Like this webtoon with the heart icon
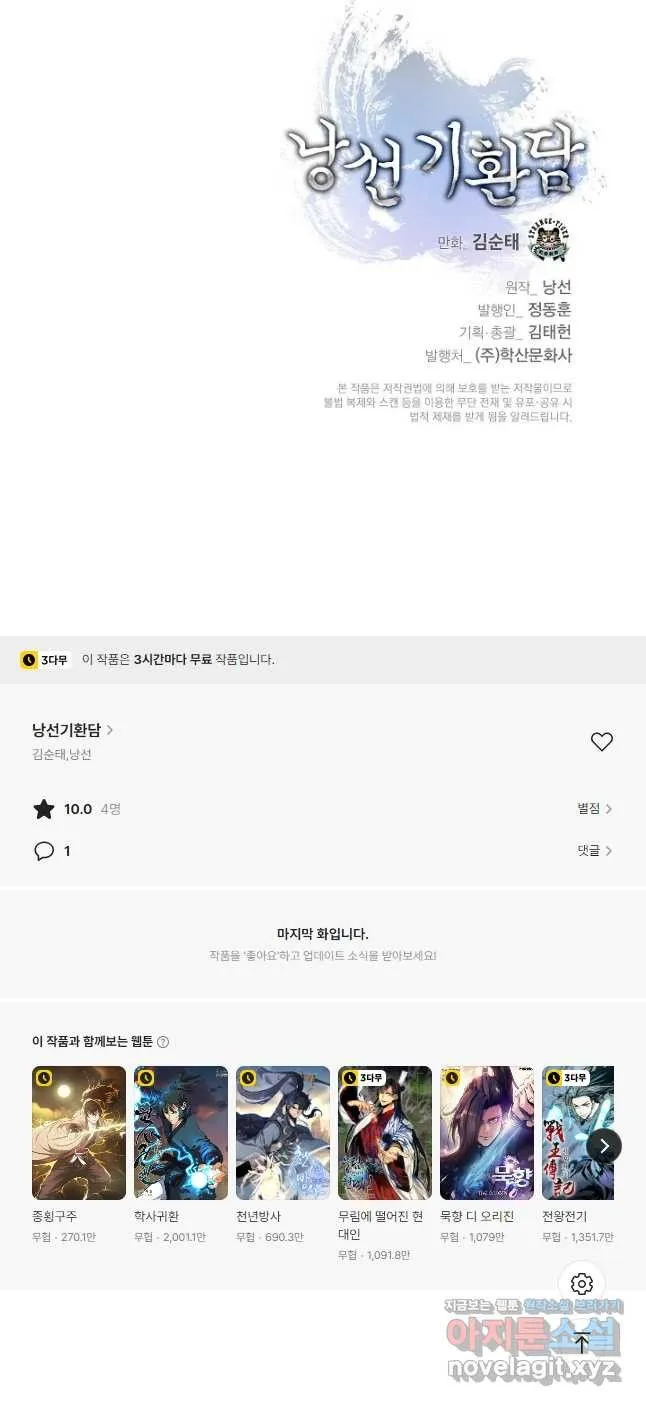The image size is (646, 1406). (x=601, y=742)
